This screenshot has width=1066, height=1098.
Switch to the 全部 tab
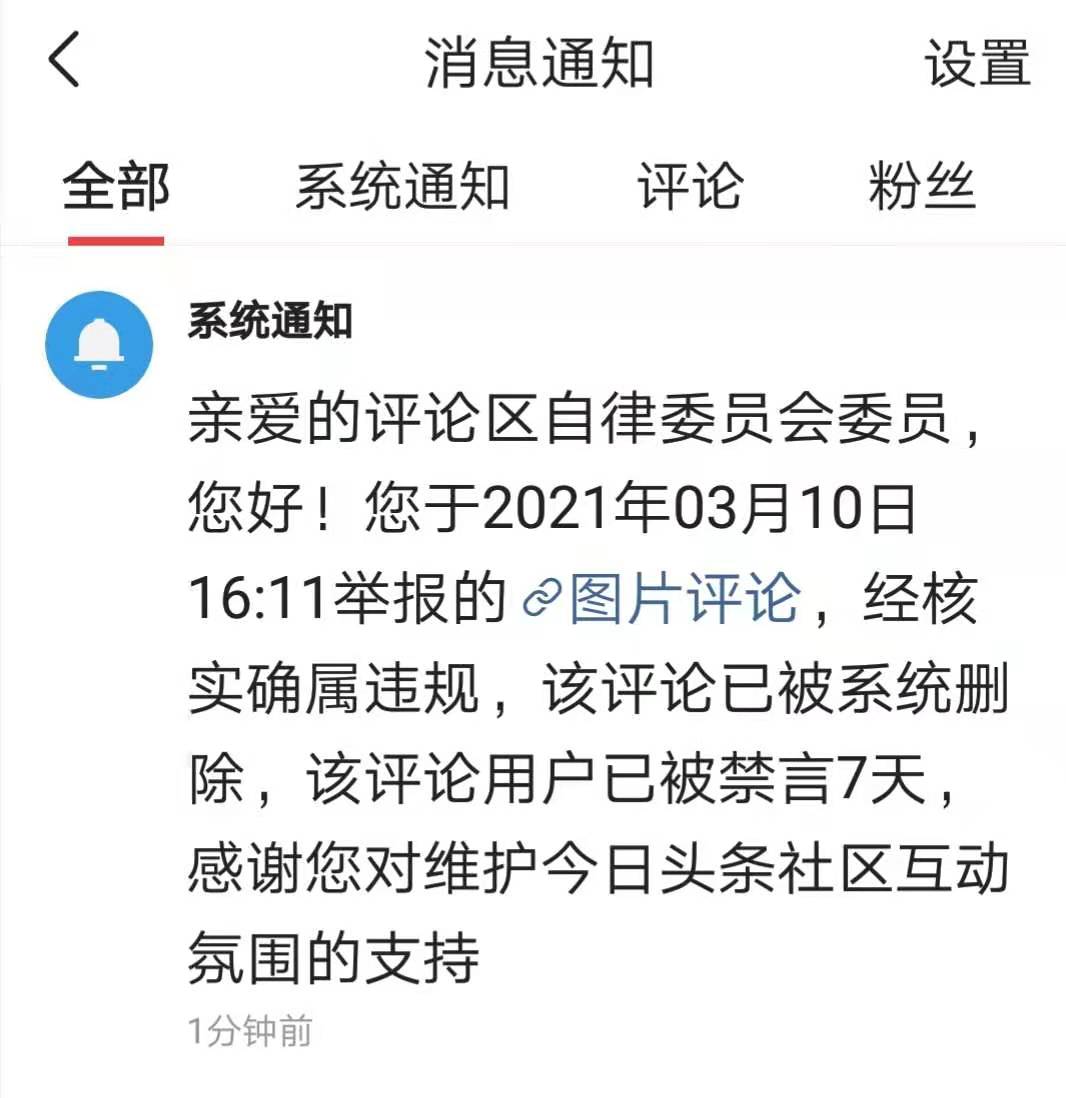116,187
